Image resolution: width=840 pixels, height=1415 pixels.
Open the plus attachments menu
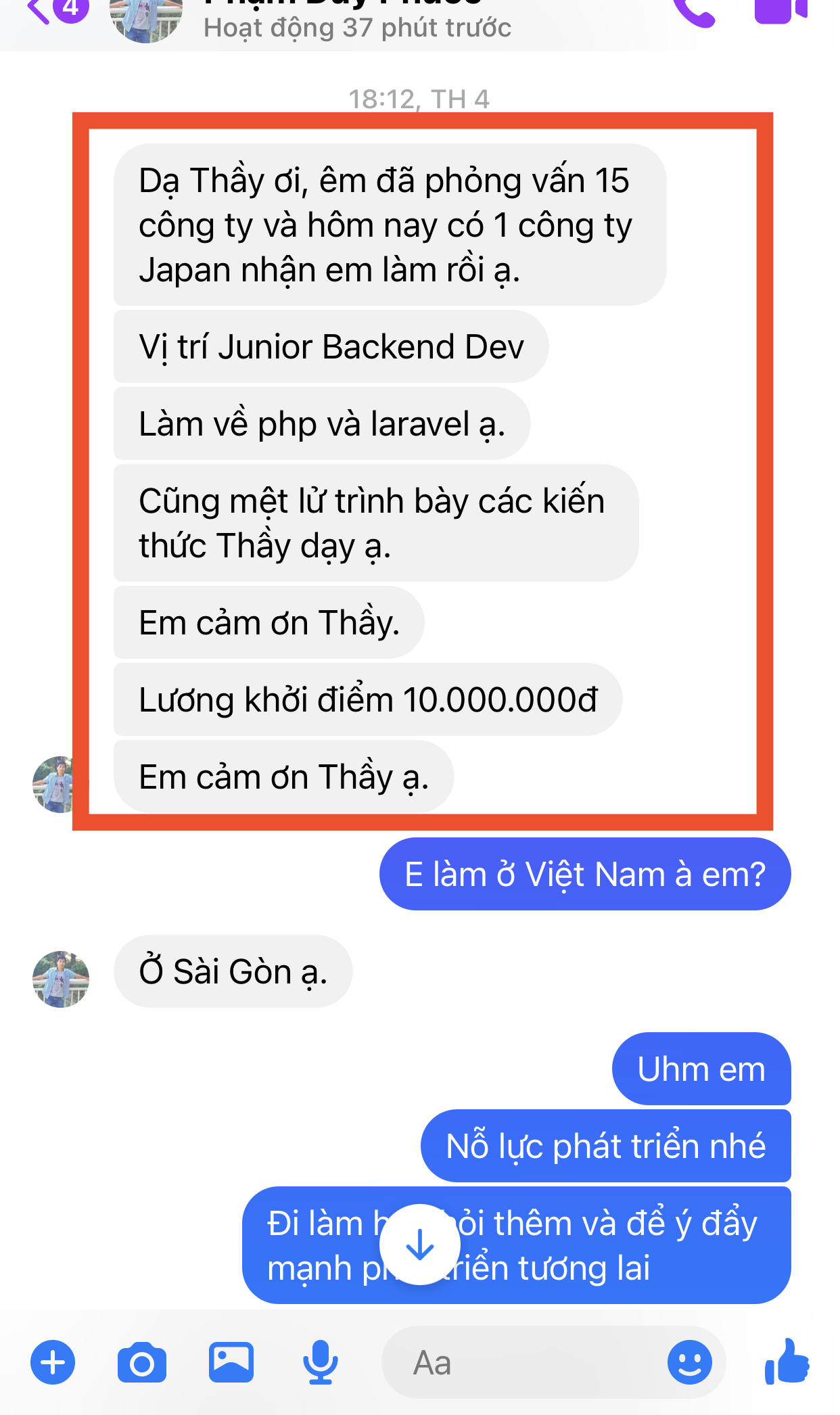tap(53, 1362)
